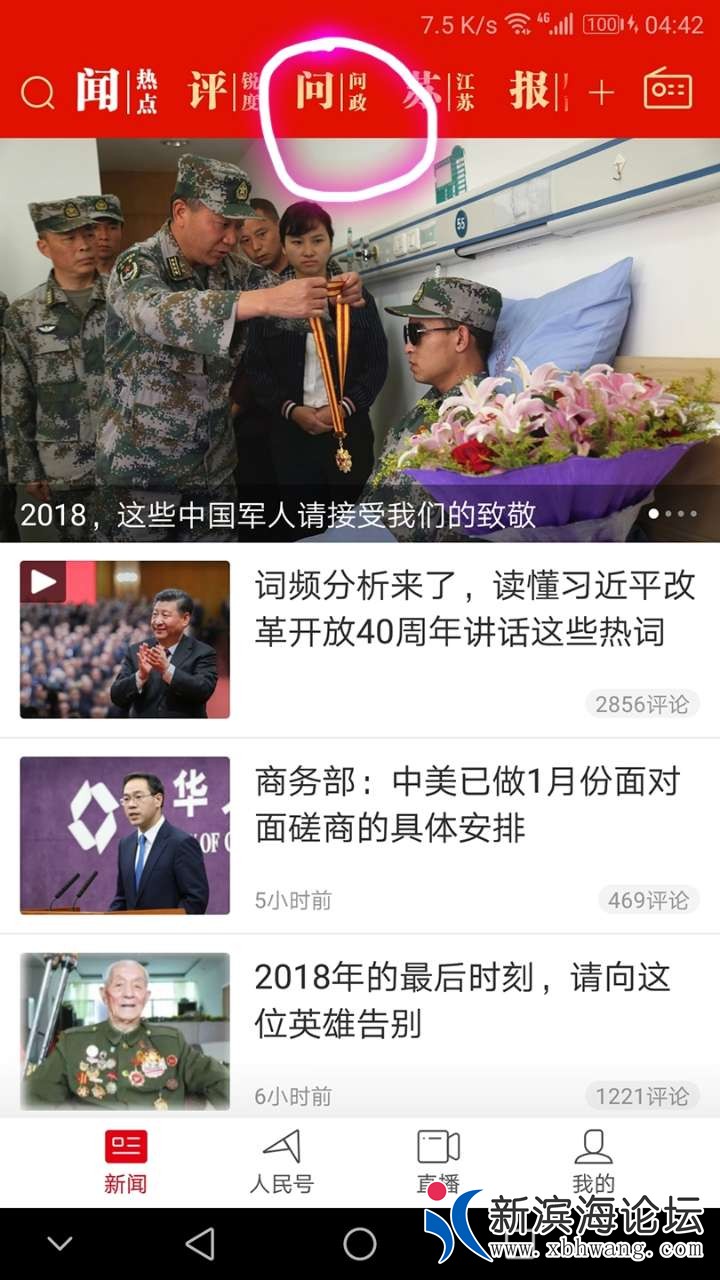View the 469评论 comments
720x1280 pixels.
(x=648, y=900)
